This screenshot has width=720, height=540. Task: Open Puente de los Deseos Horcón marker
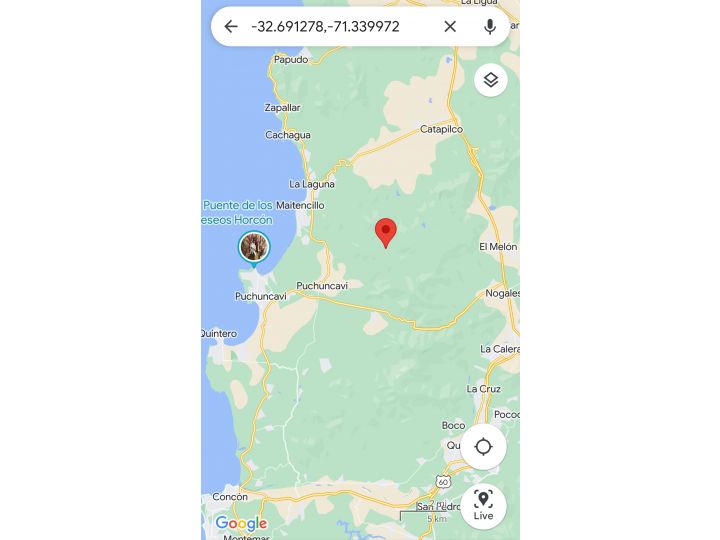click(x=254, y=246)
